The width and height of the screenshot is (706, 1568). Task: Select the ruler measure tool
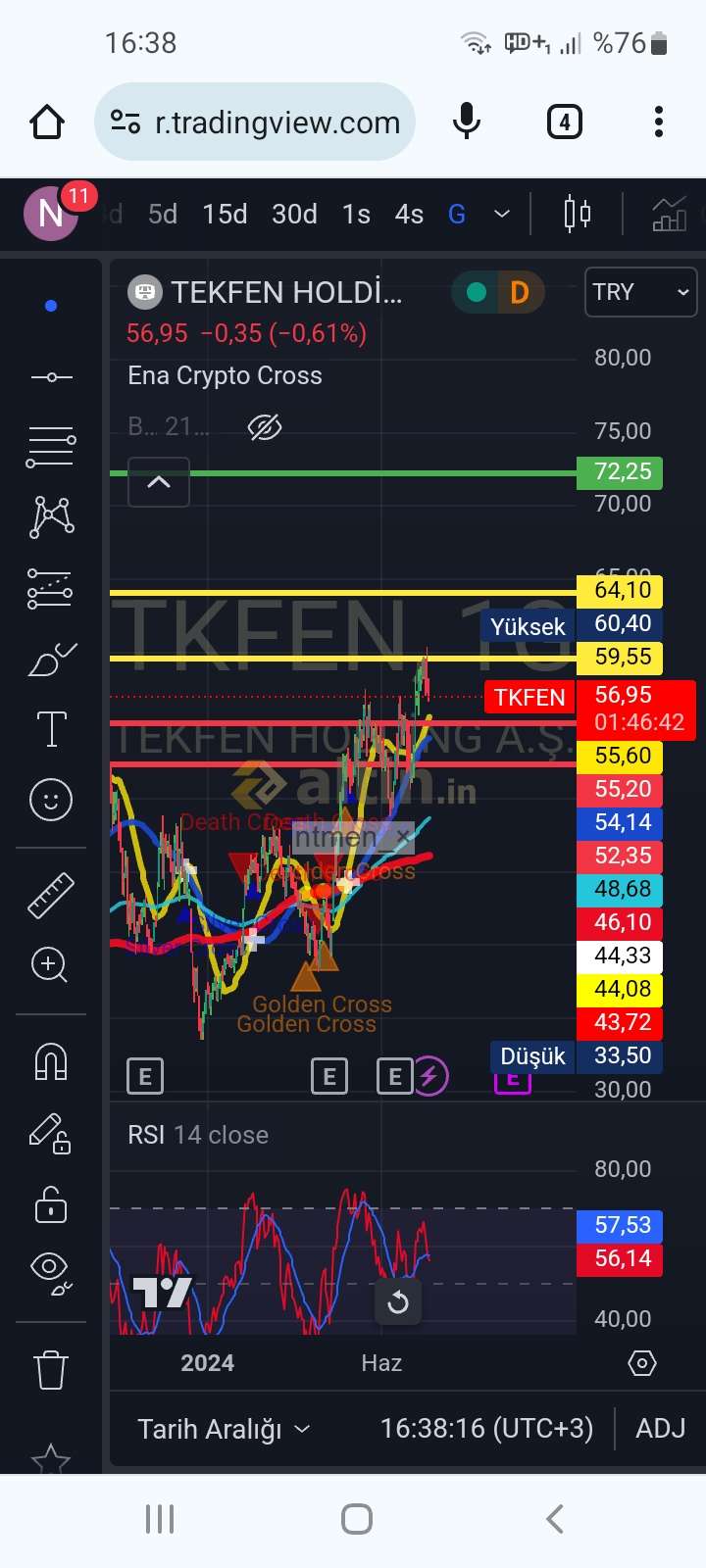click(51, 895)
